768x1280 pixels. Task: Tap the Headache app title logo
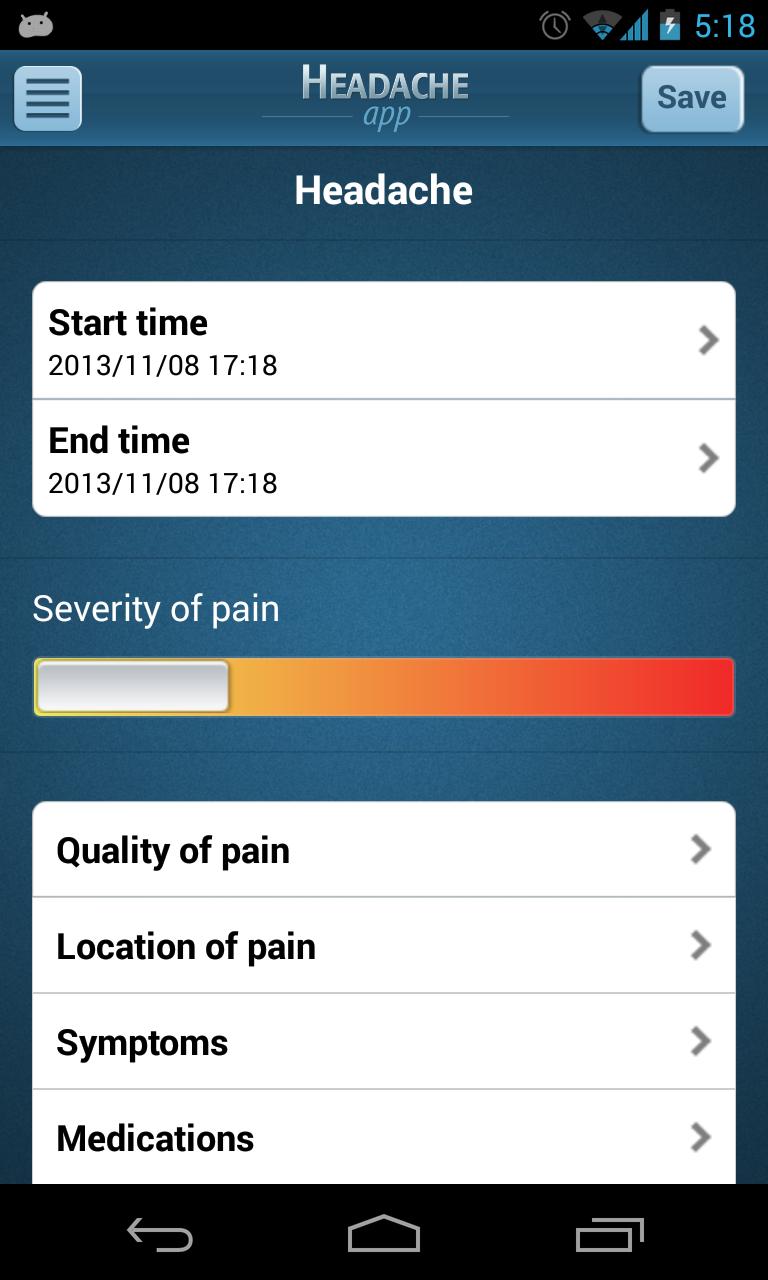(384, 97)
